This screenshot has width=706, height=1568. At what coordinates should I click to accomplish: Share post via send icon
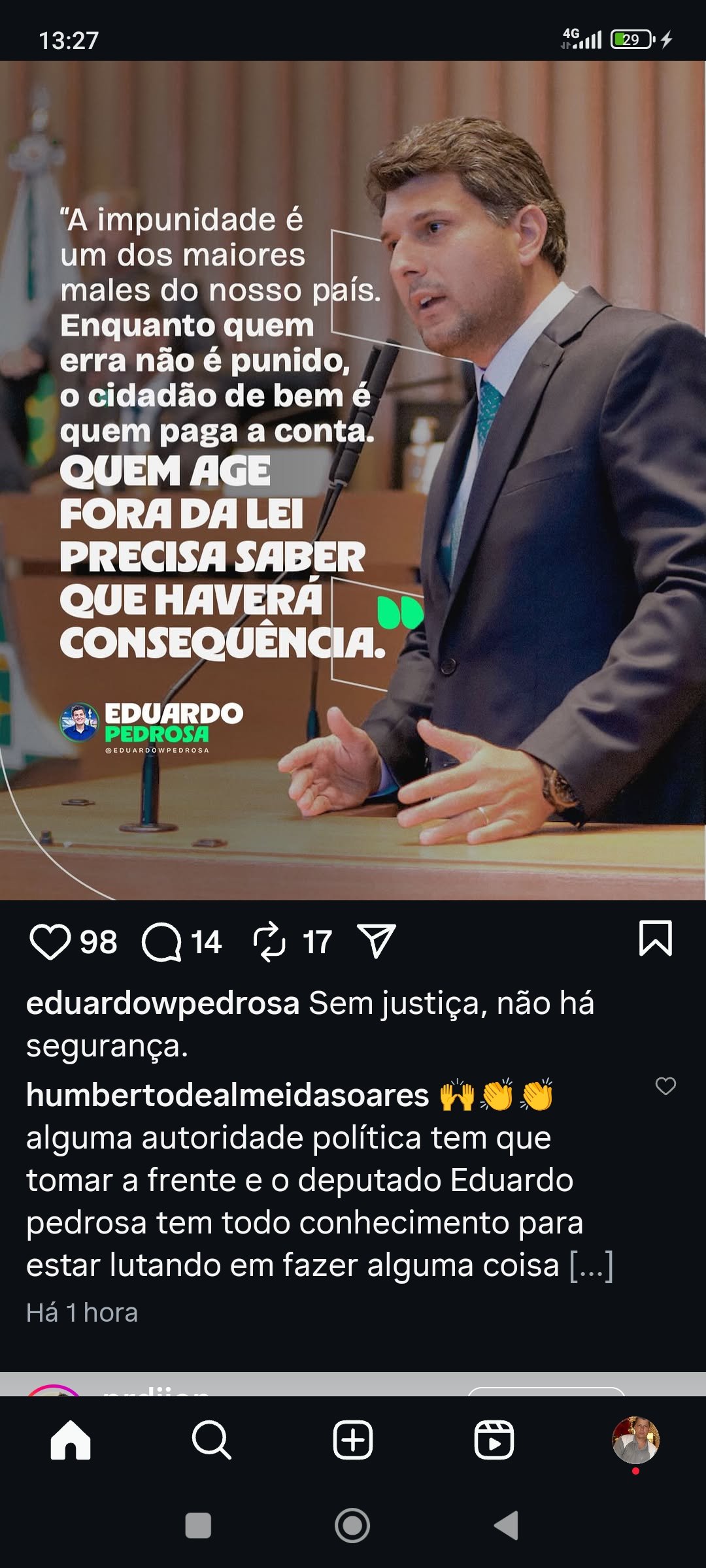[x=377, y=941]
